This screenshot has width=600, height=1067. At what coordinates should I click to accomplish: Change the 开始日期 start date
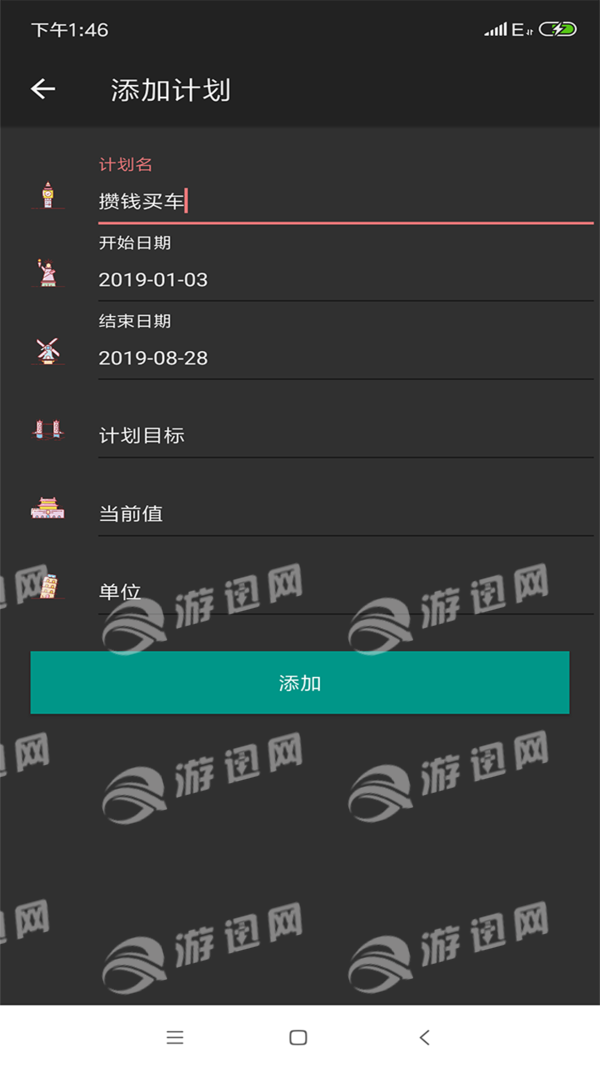(x=345, y=279)
